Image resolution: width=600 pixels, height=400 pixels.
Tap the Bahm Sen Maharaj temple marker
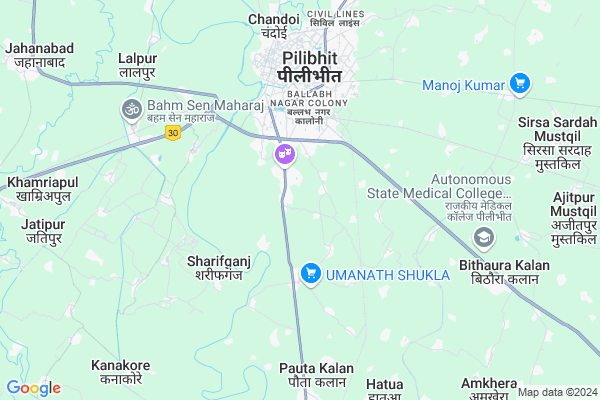[x=131, y=108]
